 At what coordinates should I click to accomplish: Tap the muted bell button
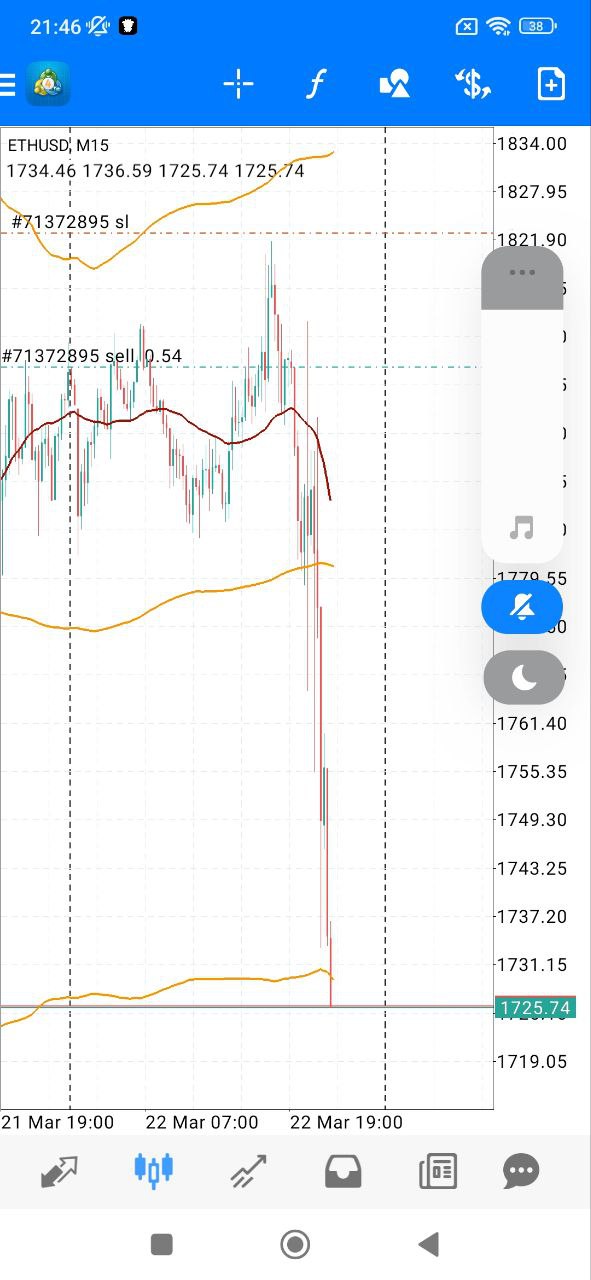point(522,607)
